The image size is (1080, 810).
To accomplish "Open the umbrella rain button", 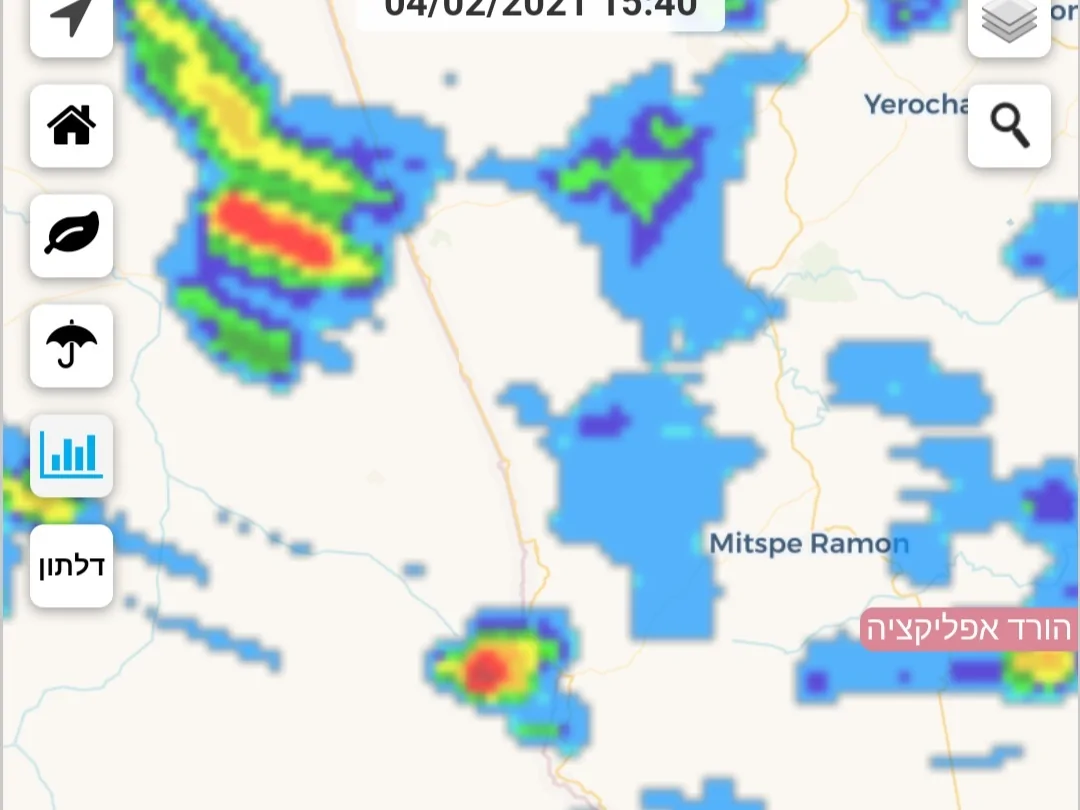I will click(x=71, y=346).
